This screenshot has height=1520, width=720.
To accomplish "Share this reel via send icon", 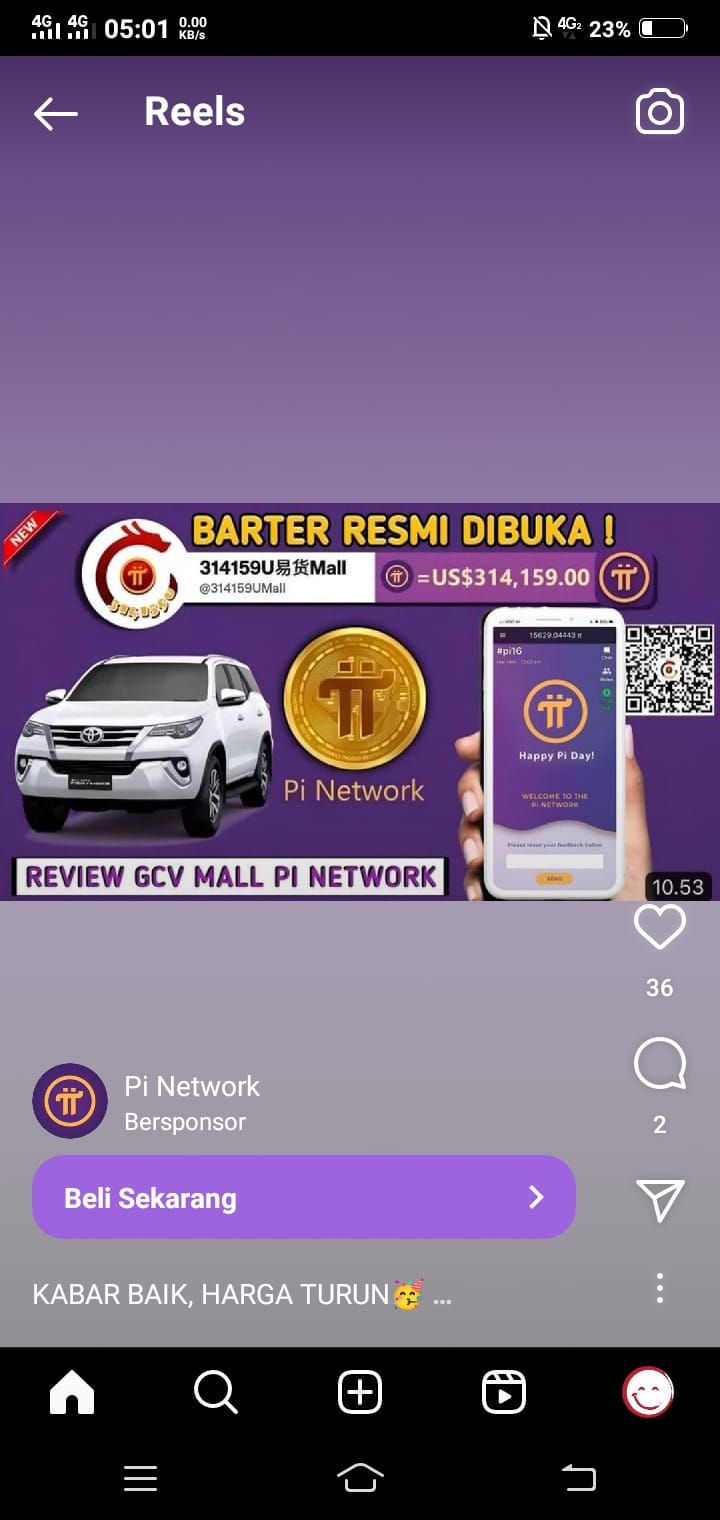I will (659, 1199).
